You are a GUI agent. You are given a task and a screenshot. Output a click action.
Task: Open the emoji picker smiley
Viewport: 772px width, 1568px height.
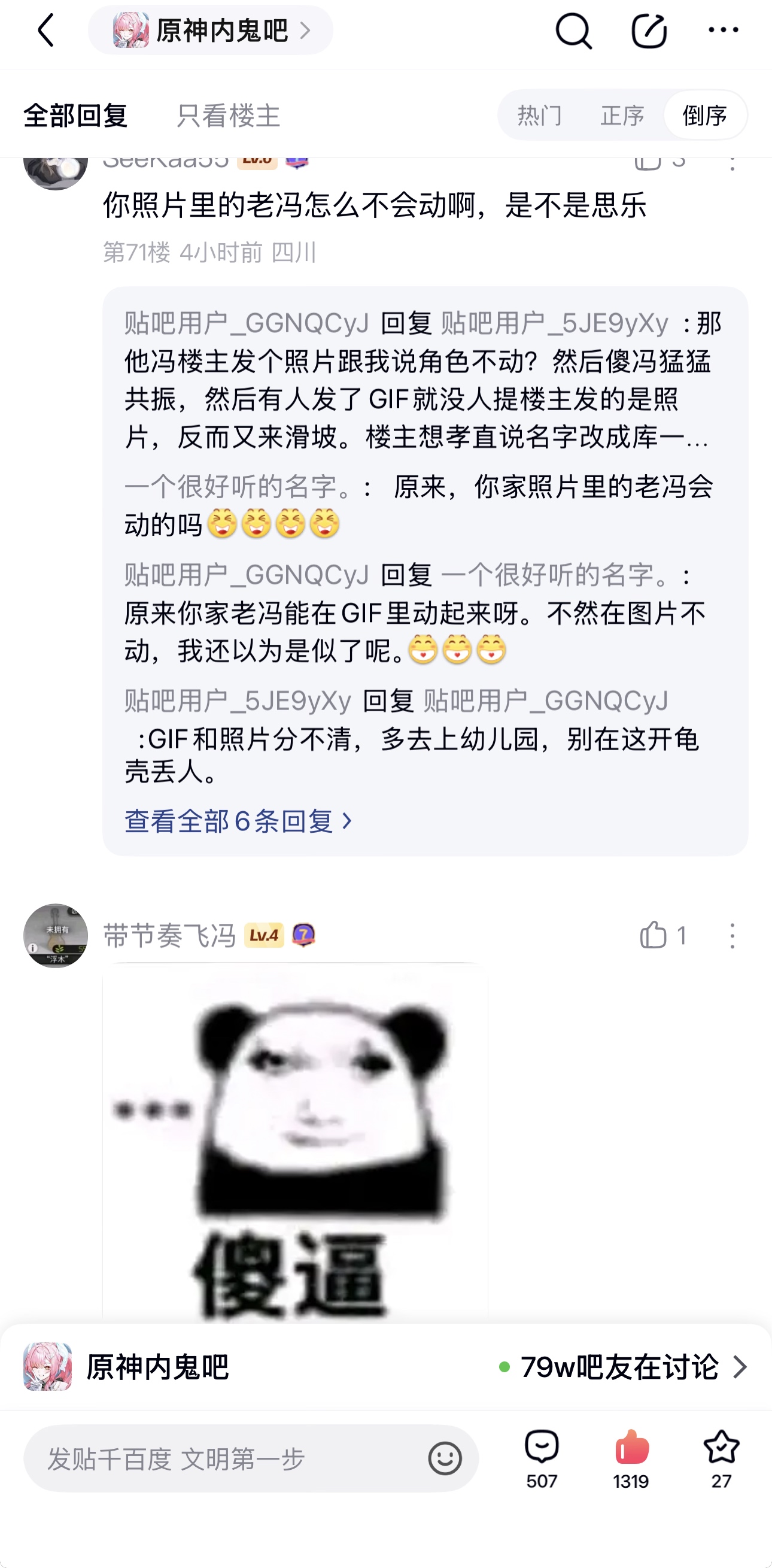445,1458
